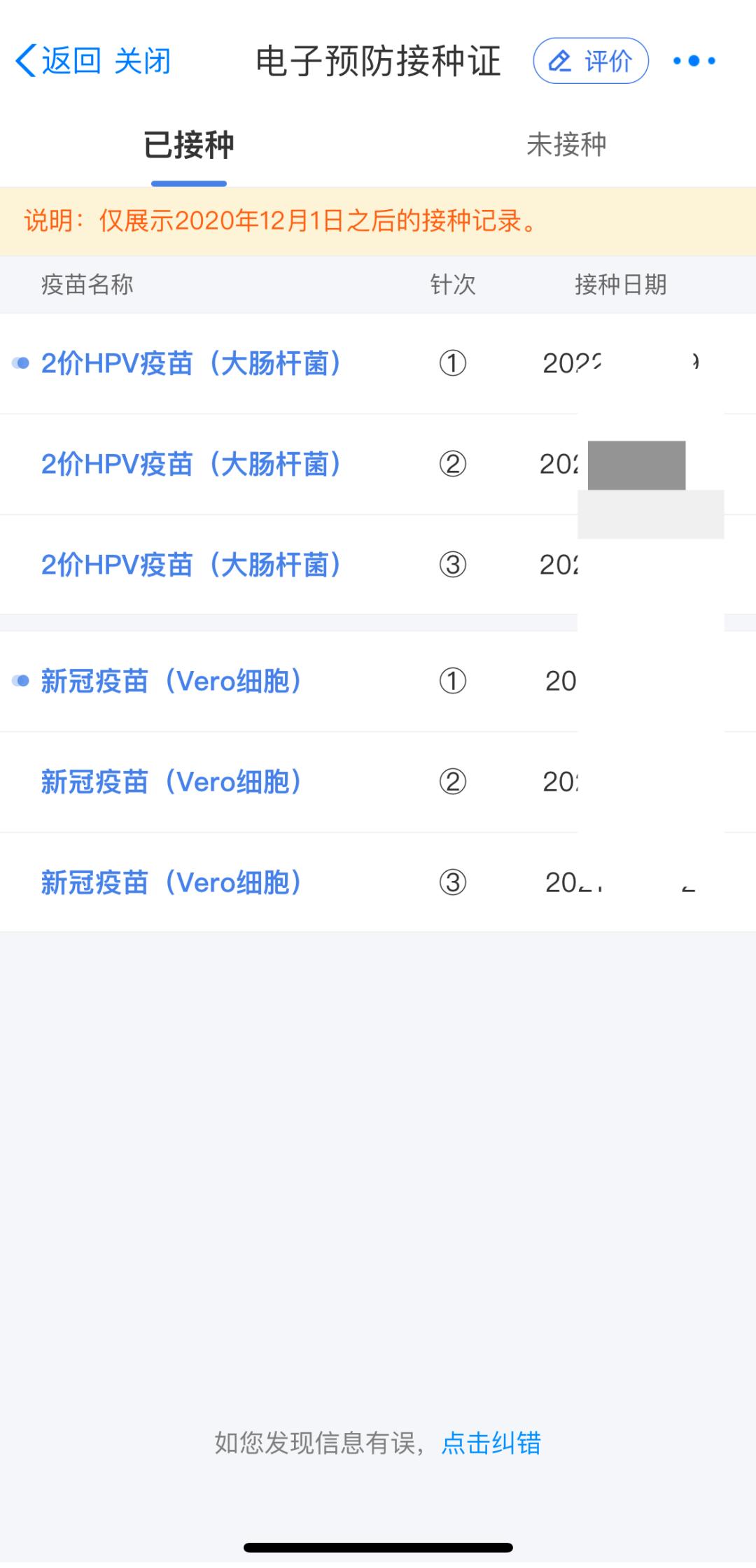
Task: Close the page with 关闭
Action: (x=142, y=61)
